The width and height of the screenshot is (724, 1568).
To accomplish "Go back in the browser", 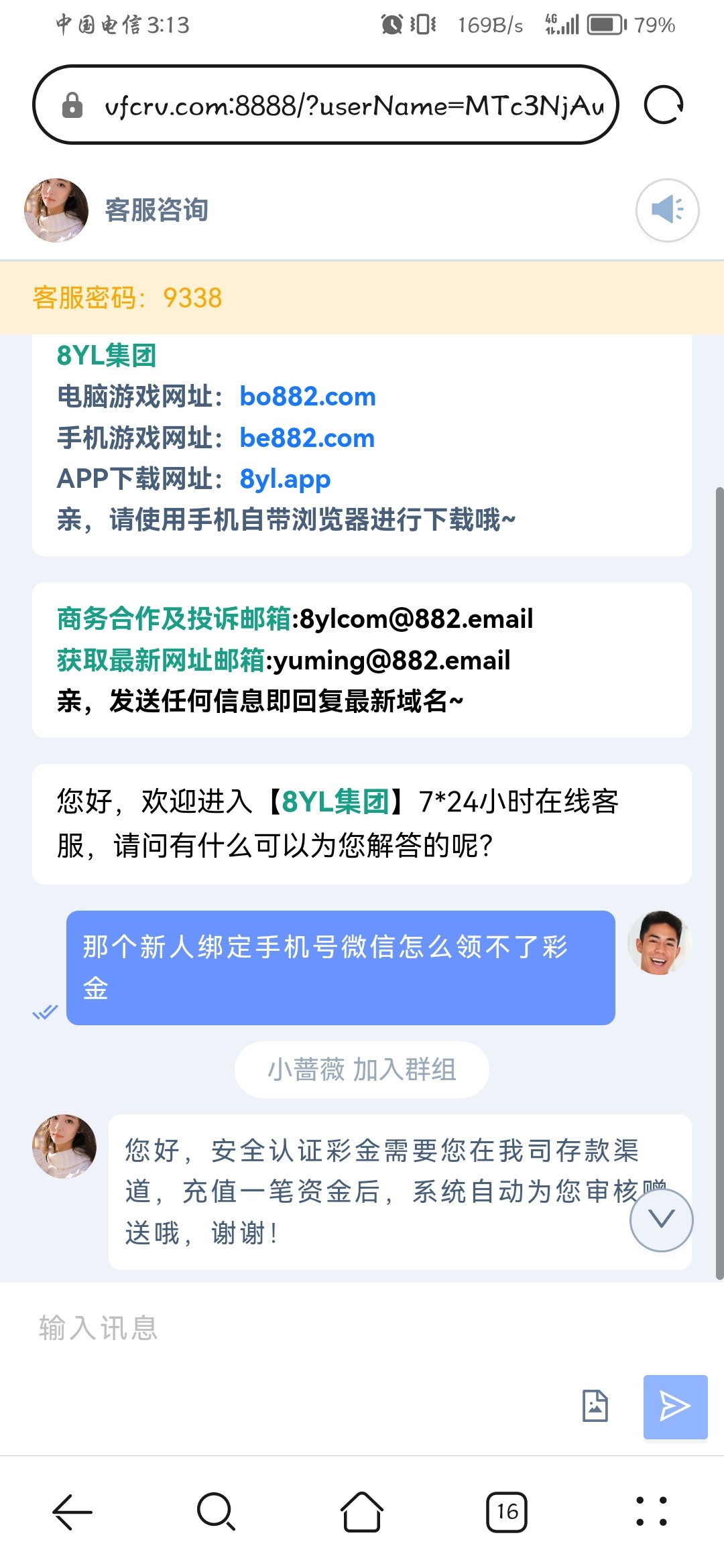I will coord(72,1512).
